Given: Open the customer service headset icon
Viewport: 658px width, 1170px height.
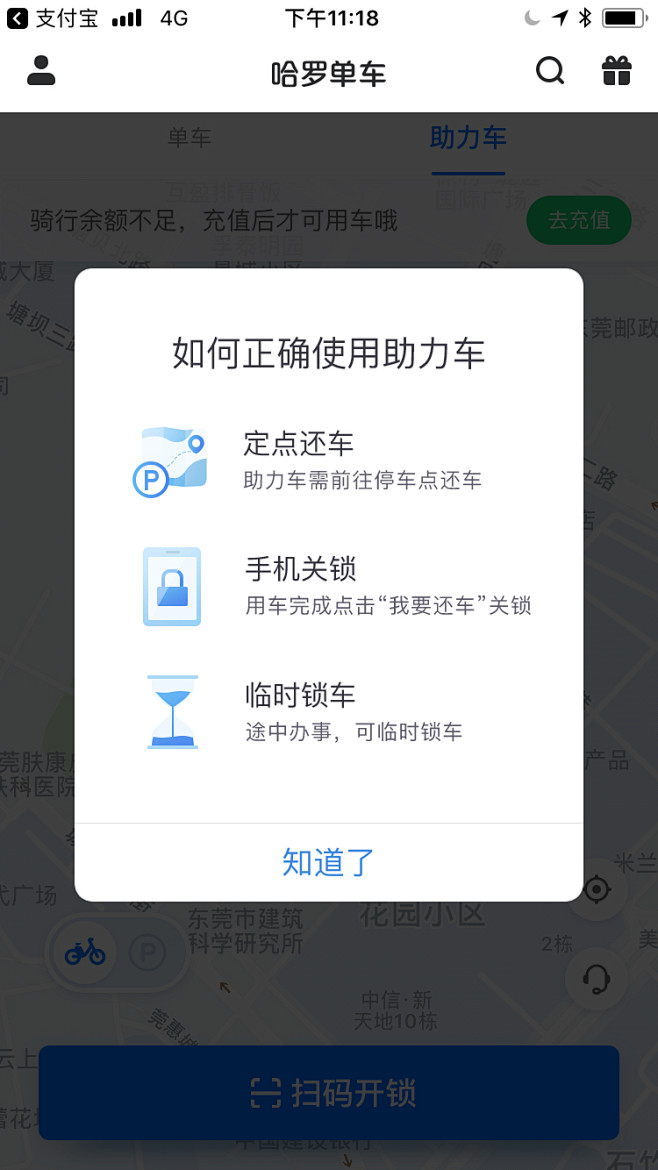Looking at the screenshot, I should [597, 979].
